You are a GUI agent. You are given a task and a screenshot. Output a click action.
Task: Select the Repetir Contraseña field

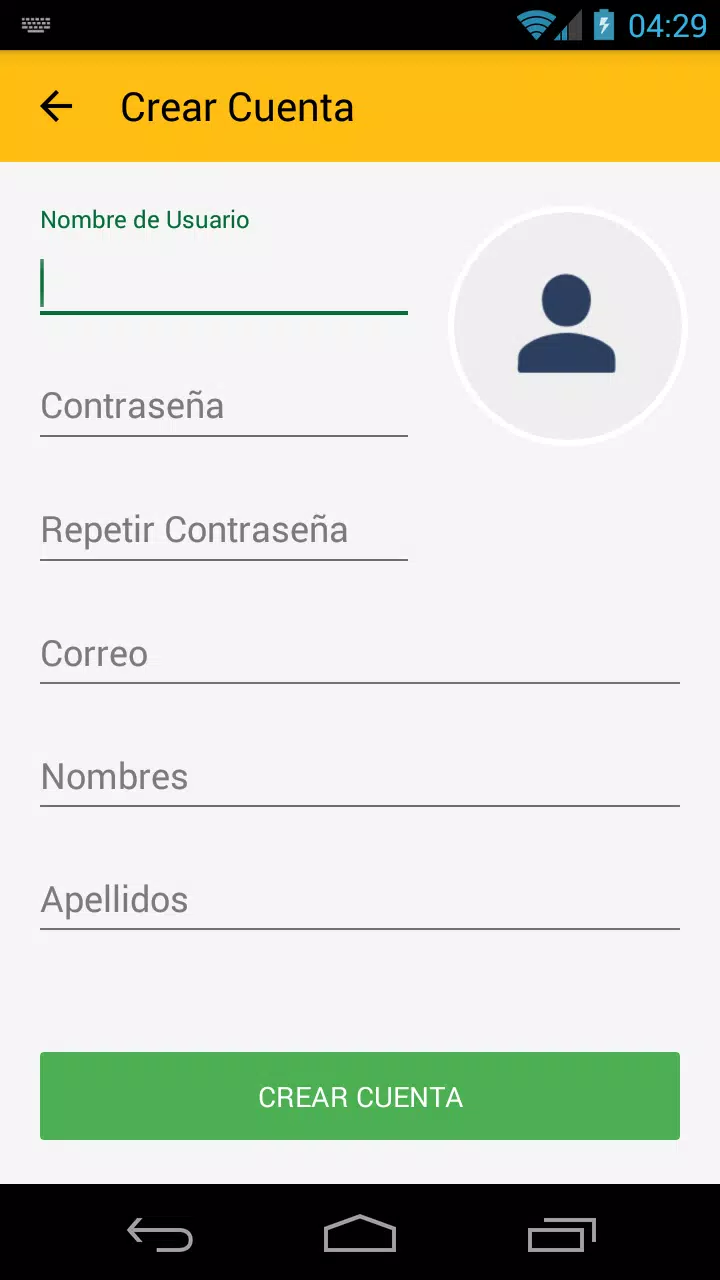point(224,530)
